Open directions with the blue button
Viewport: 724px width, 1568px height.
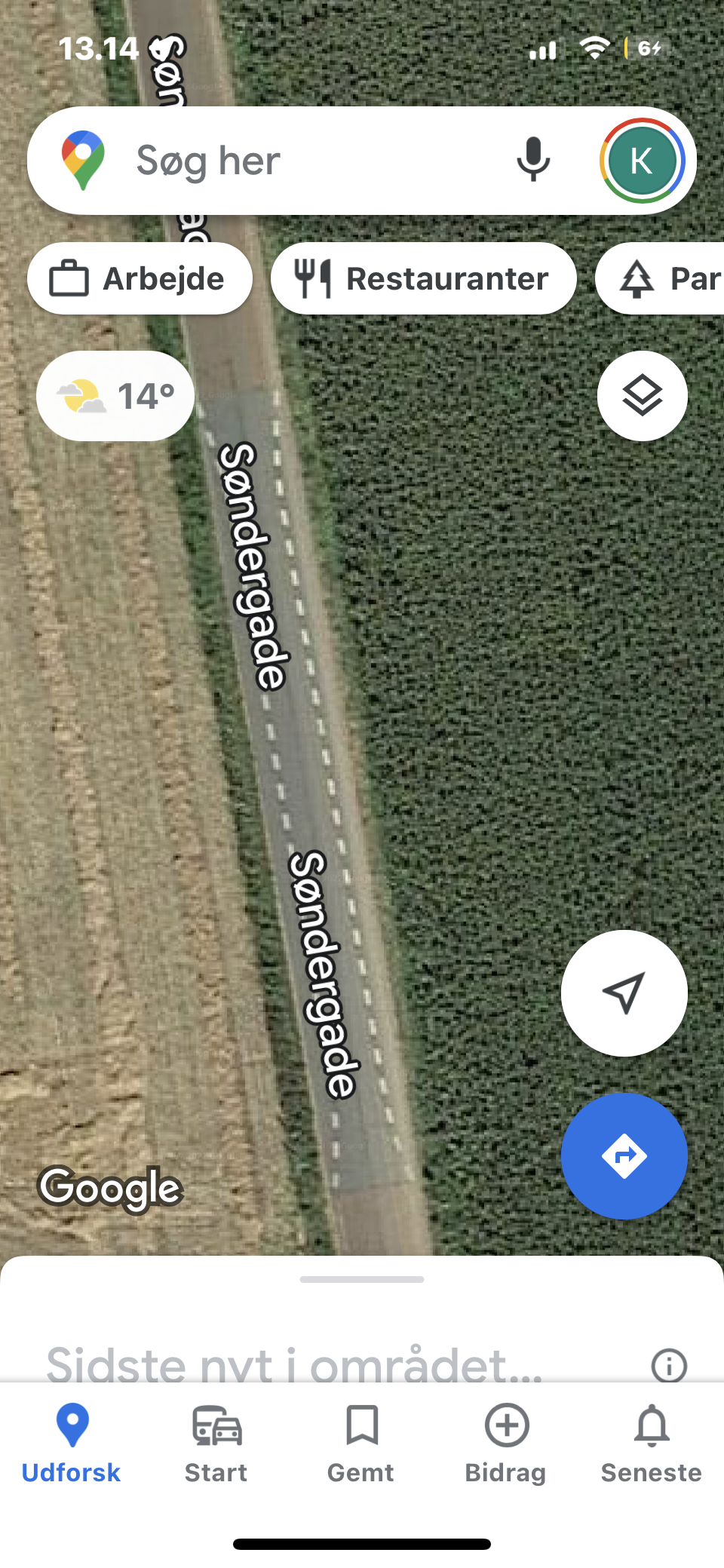(x=624, y=1155)
